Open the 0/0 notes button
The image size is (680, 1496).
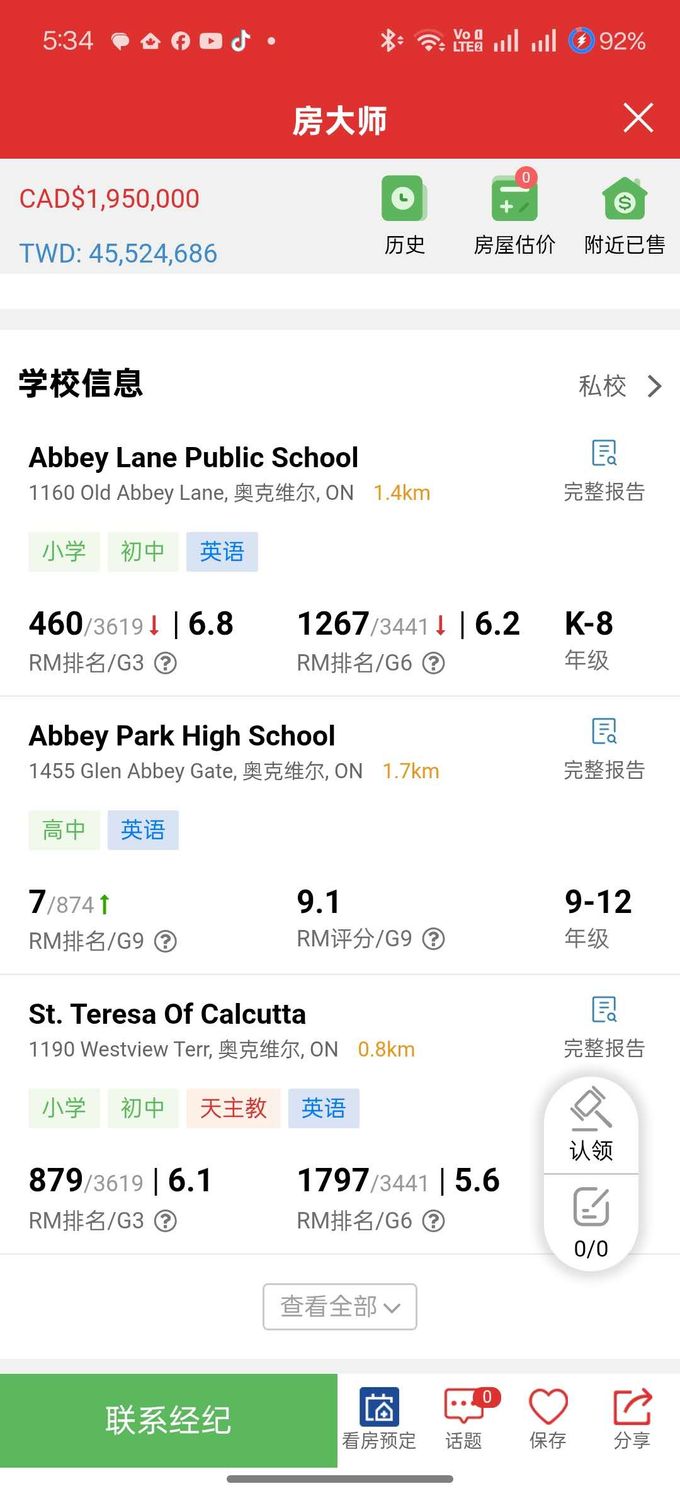point(591,1222)
